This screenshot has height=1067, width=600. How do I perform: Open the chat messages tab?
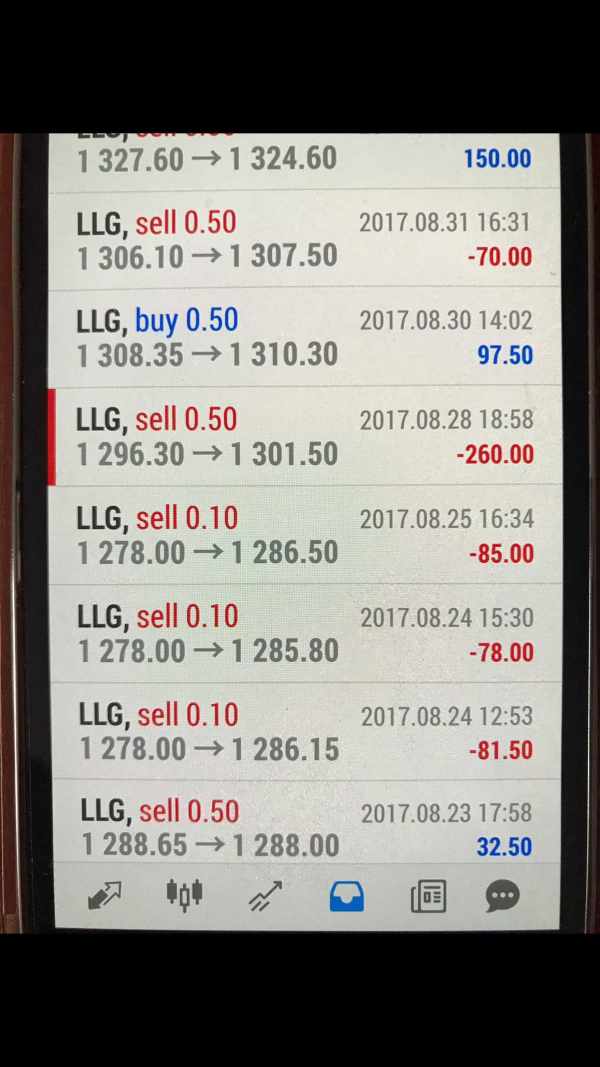coord(502,896)
